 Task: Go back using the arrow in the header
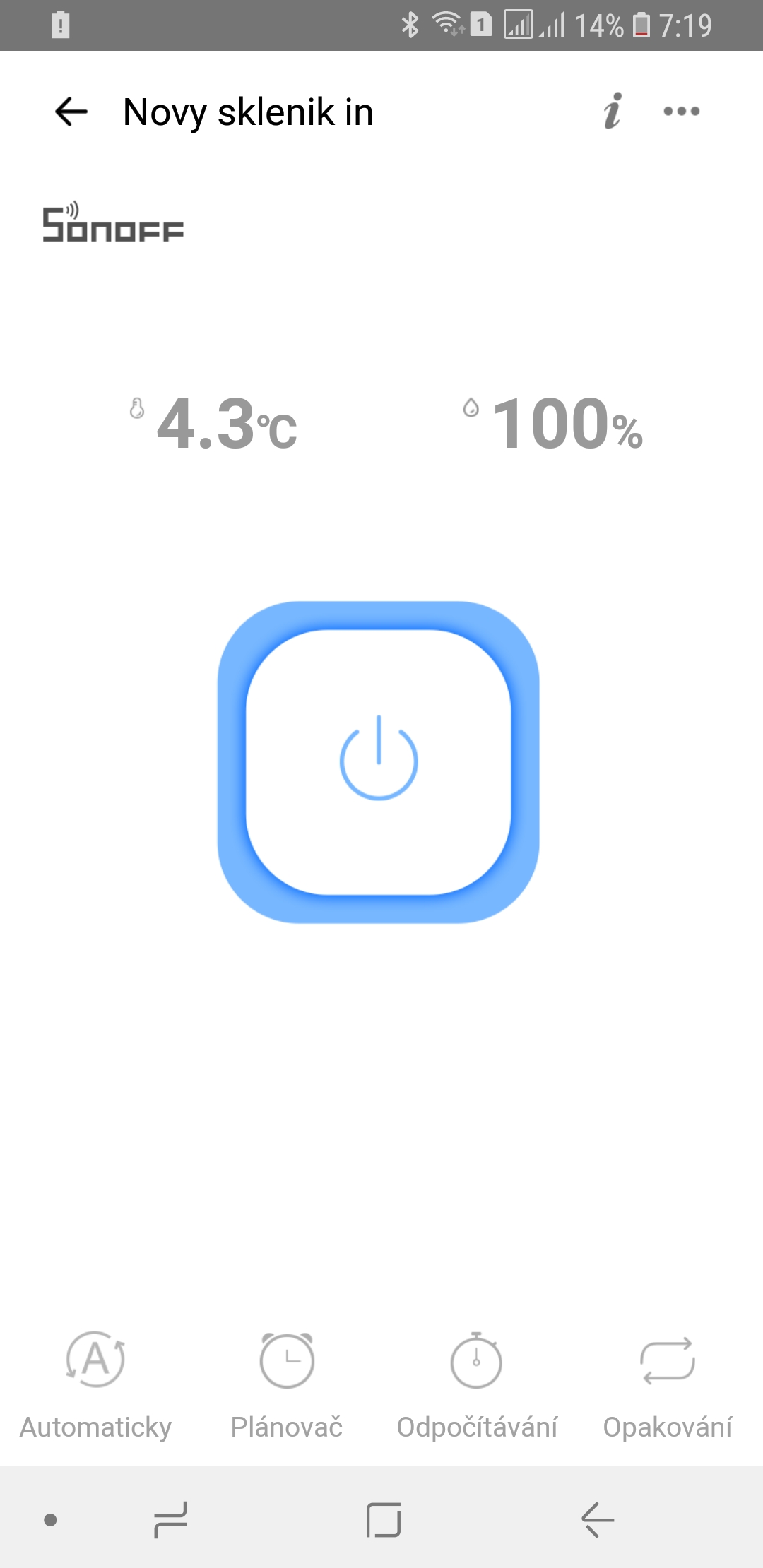click(x=71, y=112)
